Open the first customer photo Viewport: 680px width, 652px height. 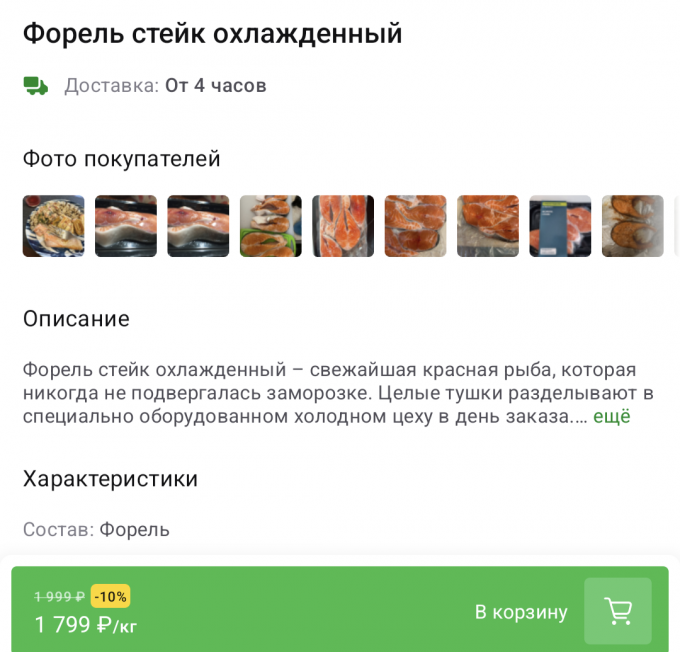click(54, 226)
